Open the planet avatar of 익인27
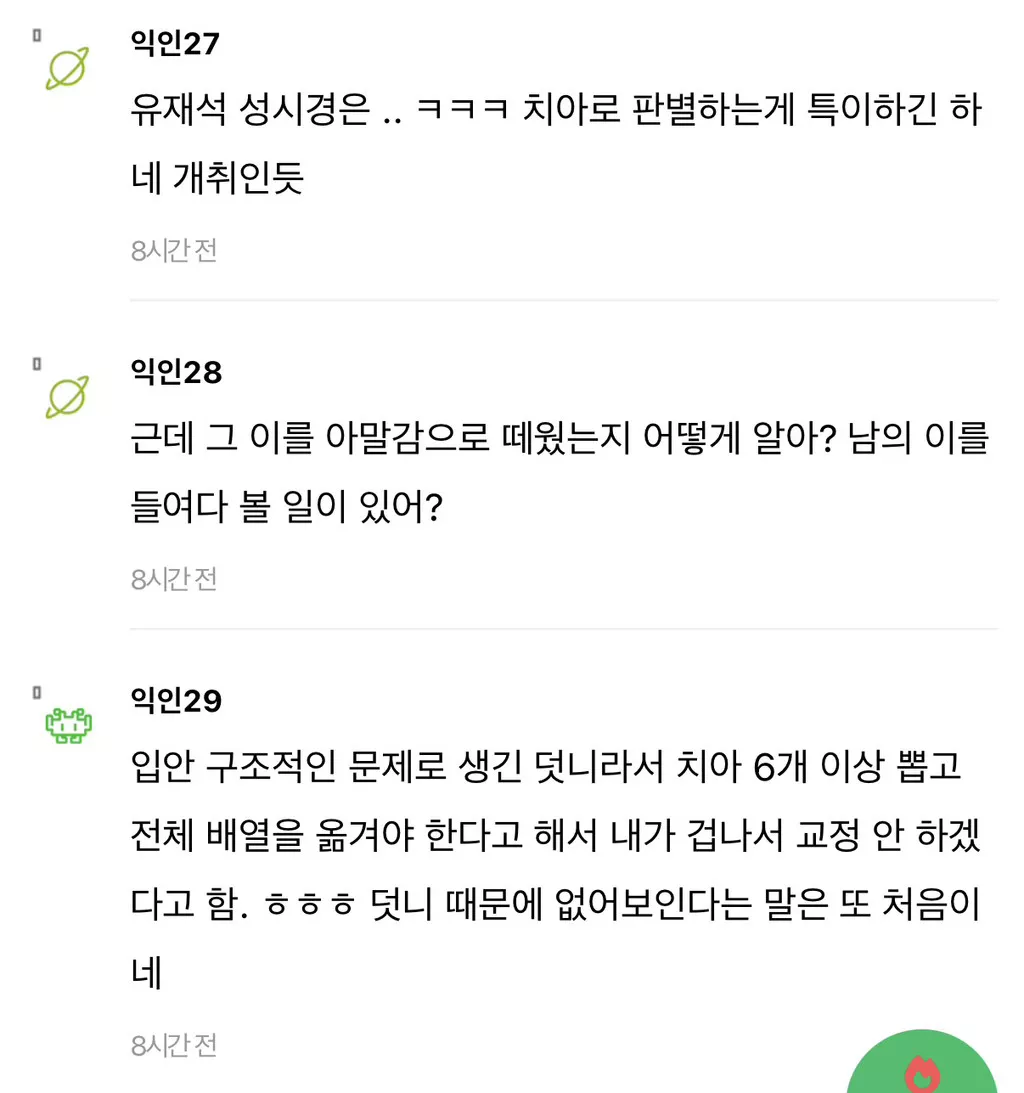This screenshot has height=1093, width=1024. click(68, 68)
